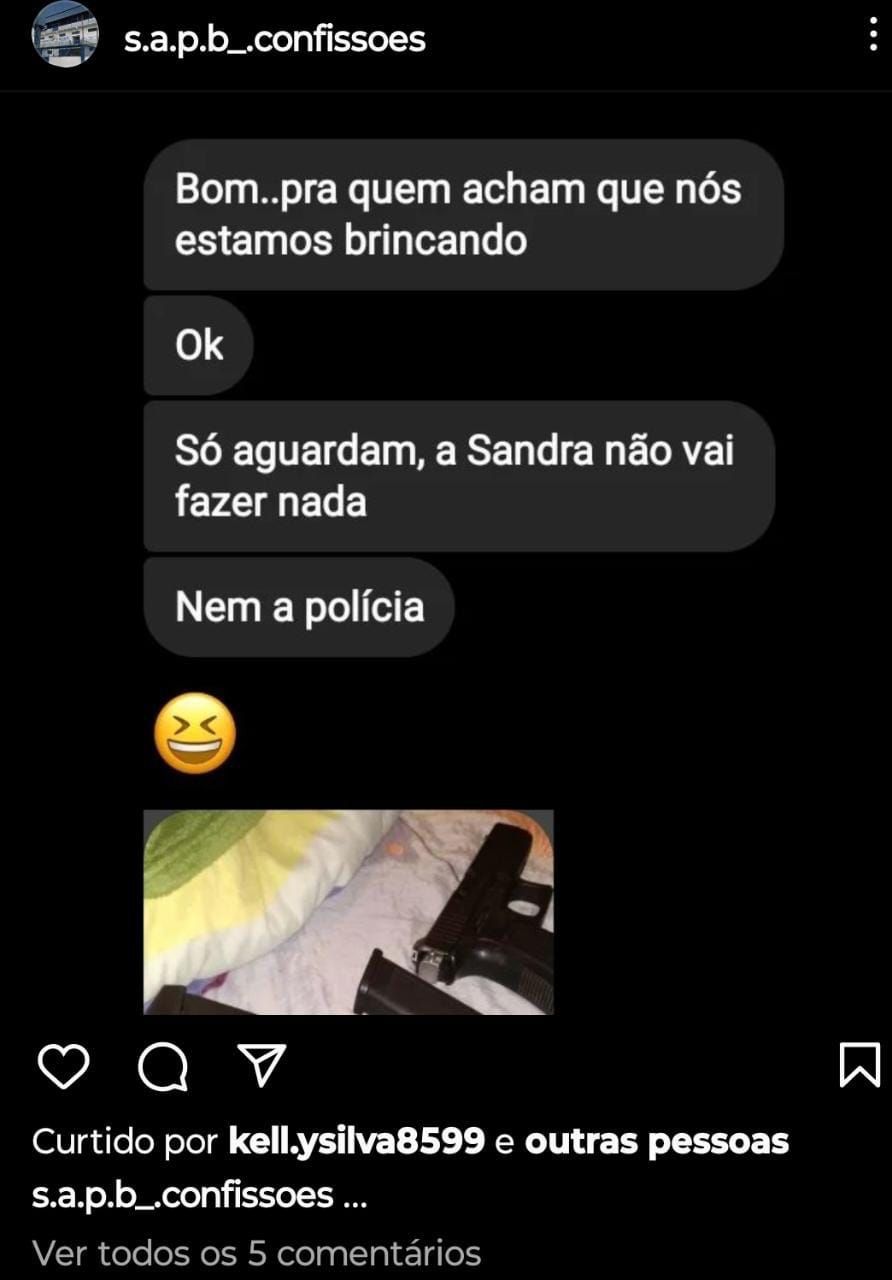Image resolution: width=892 pixels, height=1280 pixels.
Task: Open kell.ysilva8599's profile from likes line
Action: pos(357,1141)
